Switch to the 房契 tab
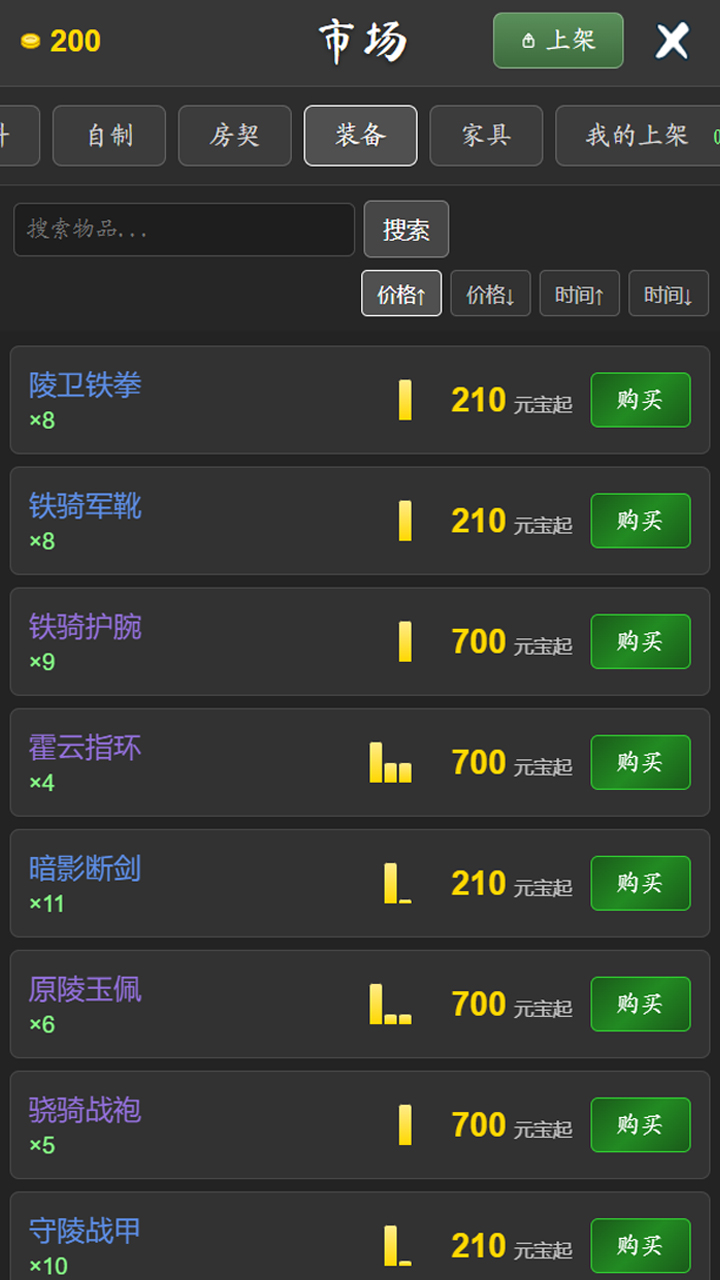 click(234, 135)
